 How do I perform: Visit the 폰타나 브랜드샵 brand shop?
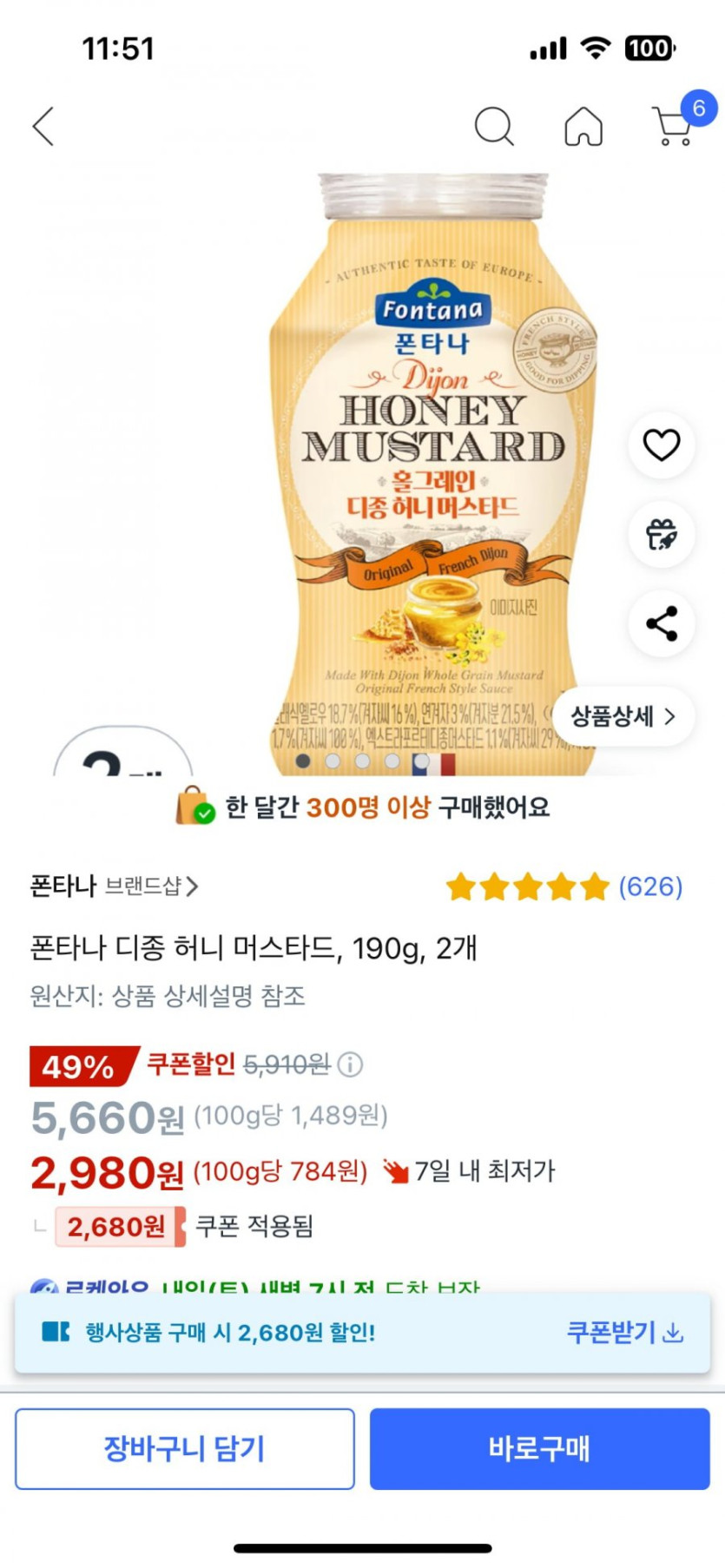115,886
